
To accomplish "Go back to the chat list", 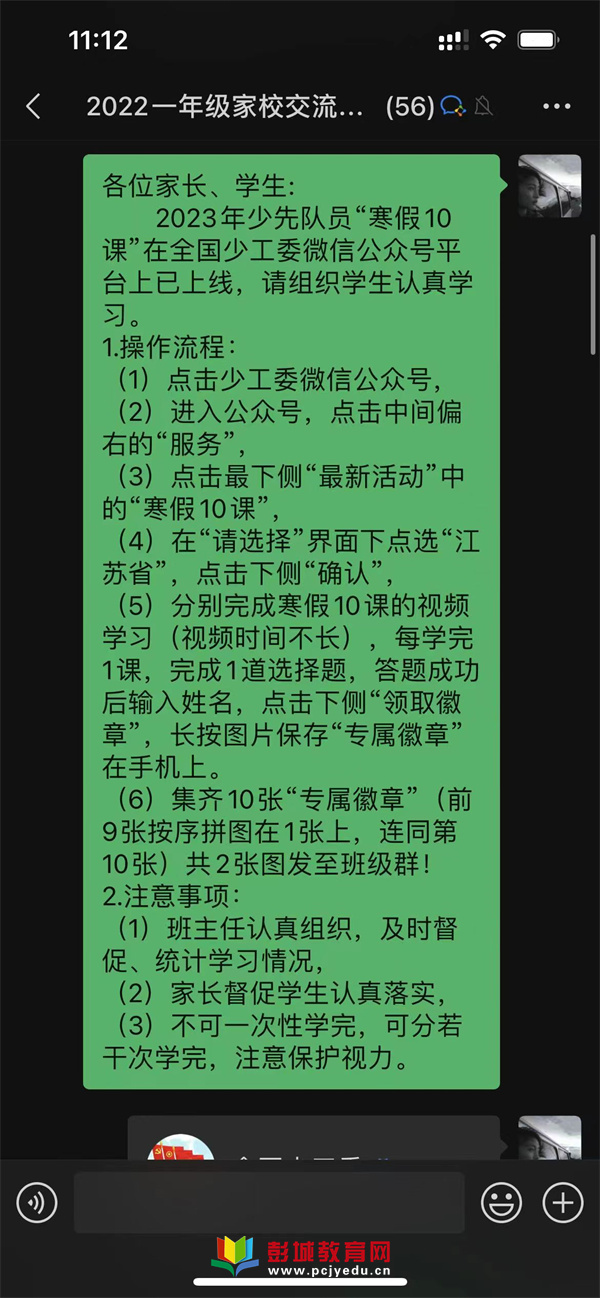I will coord(34,107).
